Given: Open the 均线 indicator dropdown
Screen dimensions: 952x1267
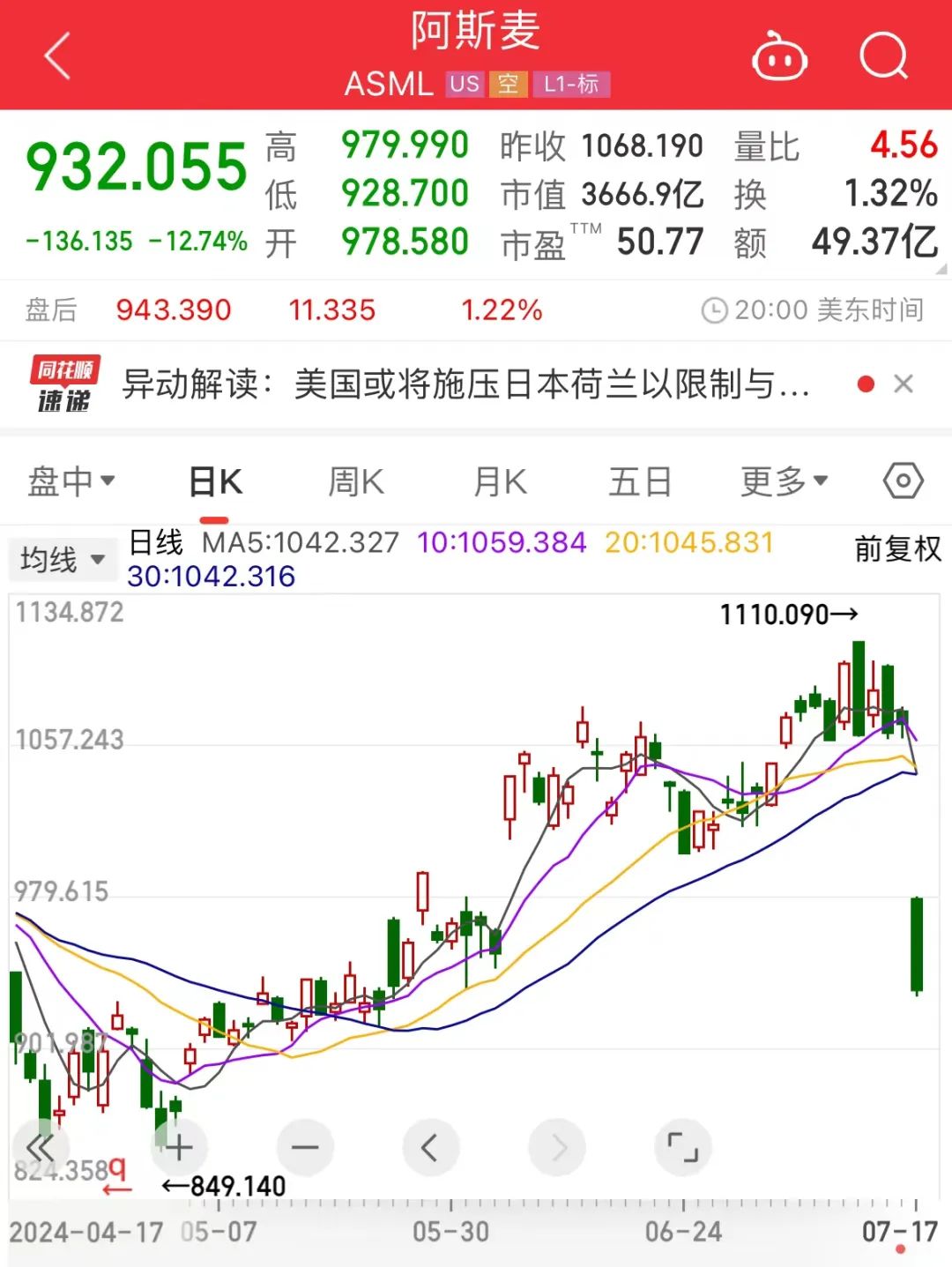Looking at the screenshot, I should (x=62, y=559).
